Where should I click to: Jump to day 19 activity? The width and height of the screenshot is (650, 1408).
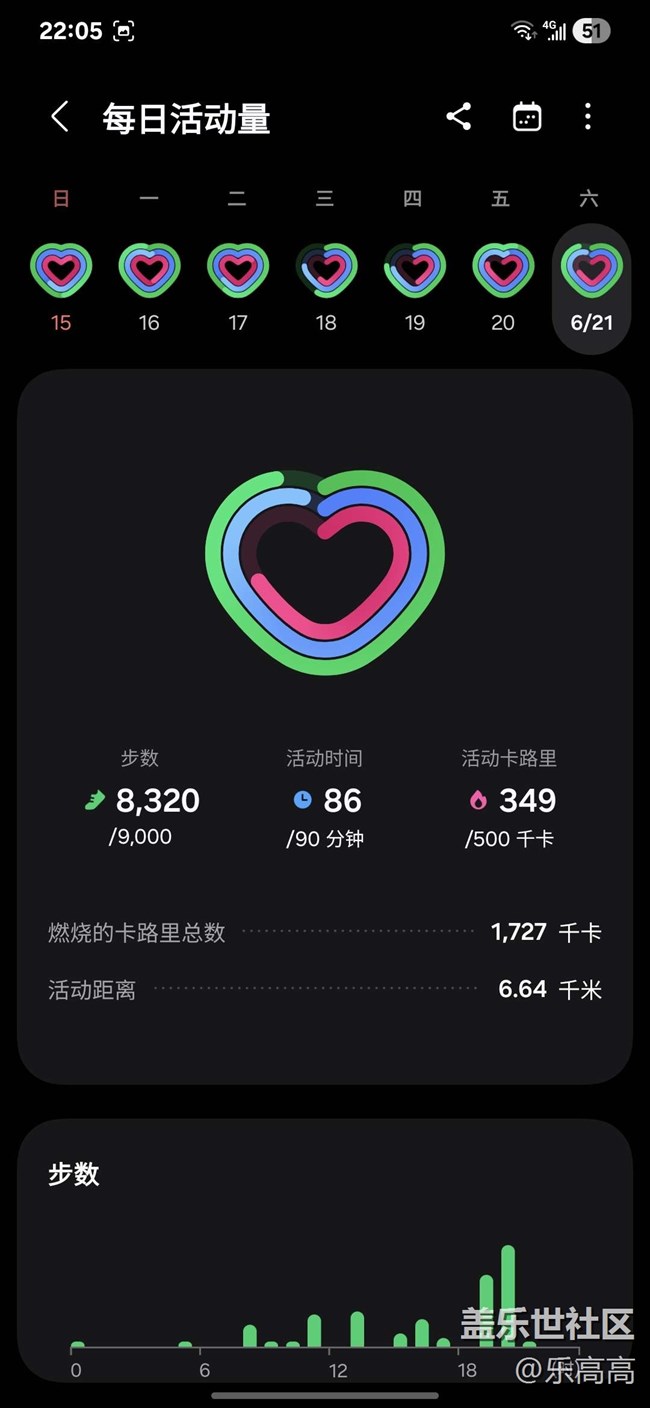pyautogui.click(x=414, y=286)
